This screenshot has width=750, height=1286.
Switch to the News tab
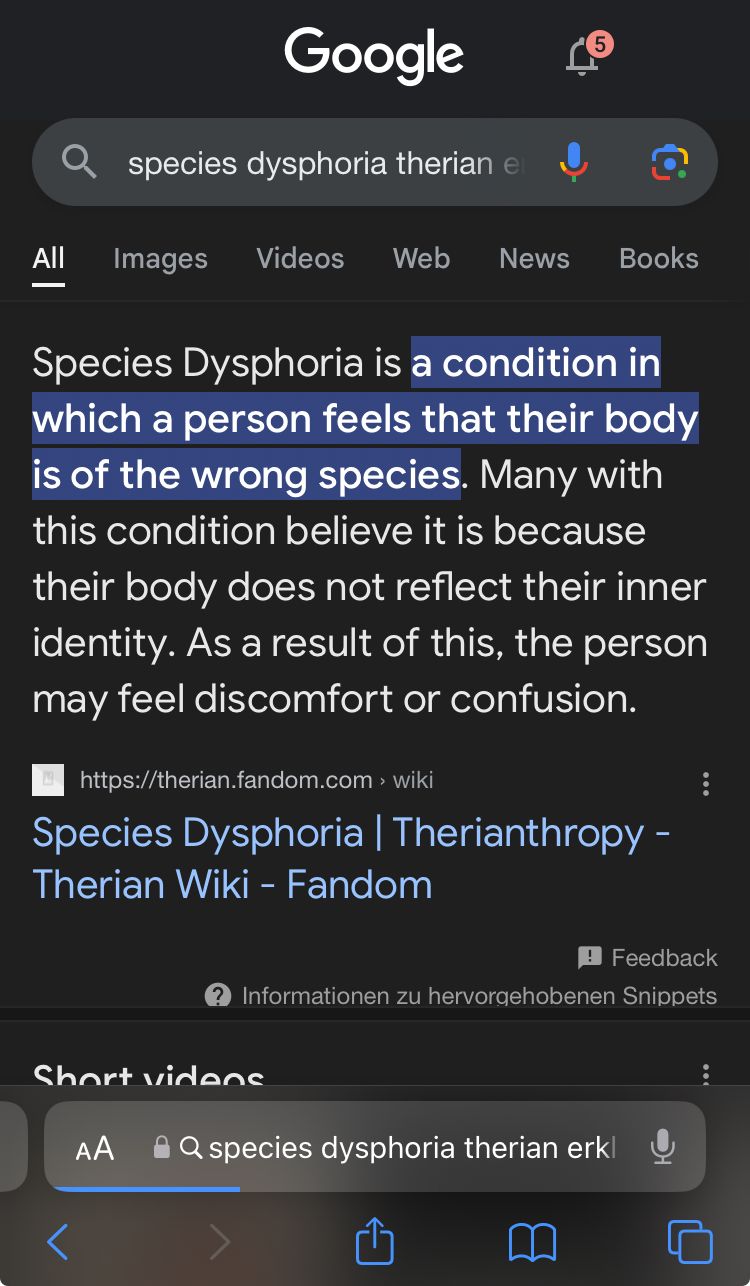pos(534,258)
